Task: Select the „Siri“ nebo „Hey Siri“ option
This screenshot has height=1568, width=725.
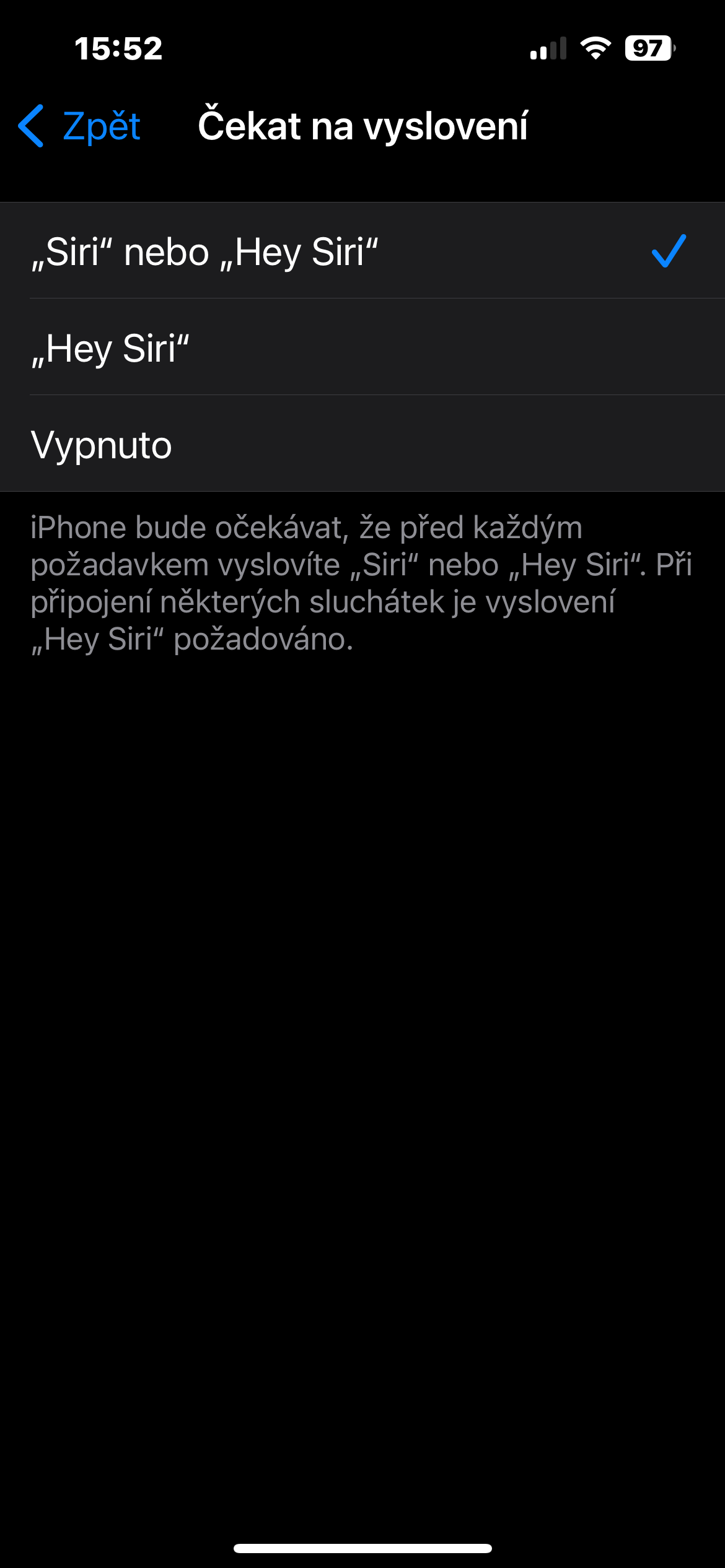Action: coord(204,251)
